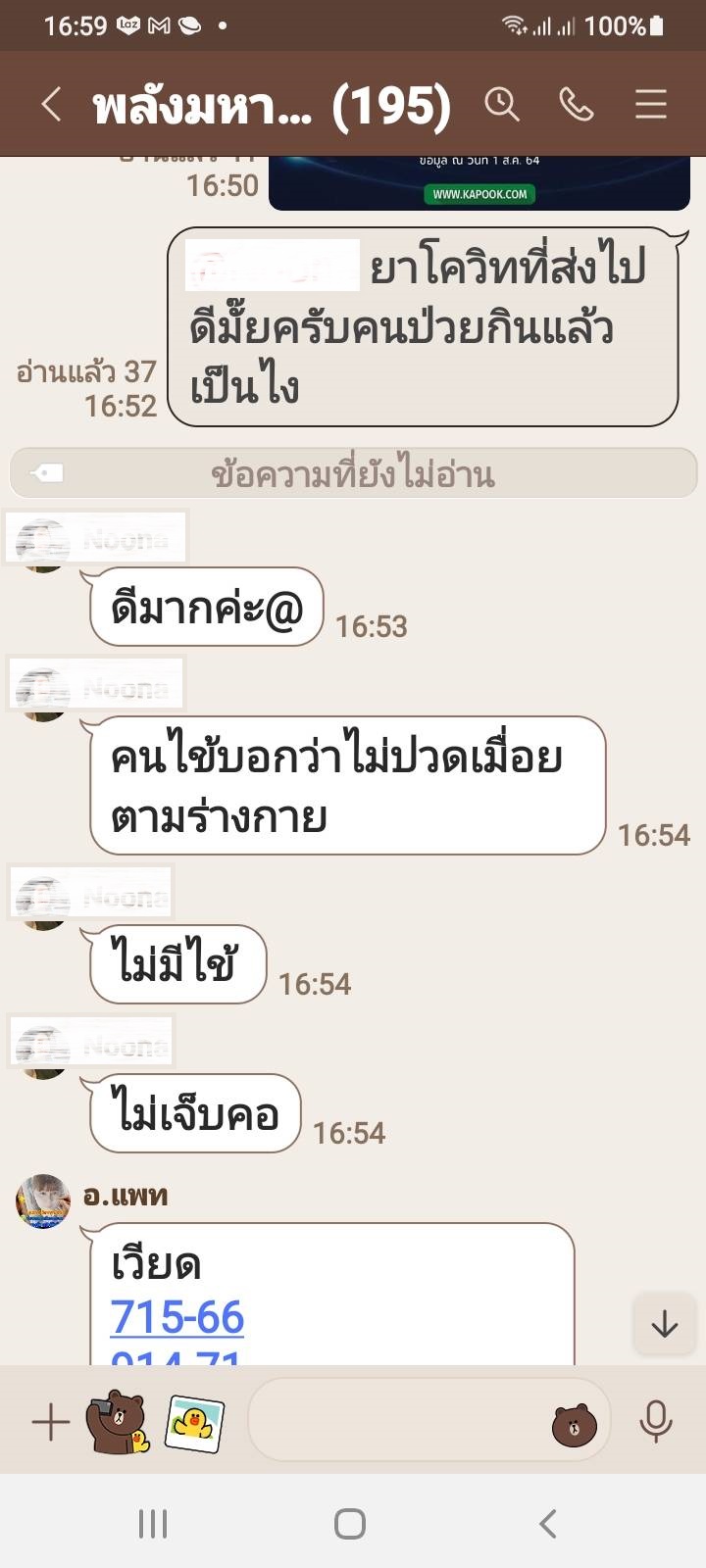Open the sticker and emoji panel
This screenshot has height=1568, width=706.
(574, 1424)
